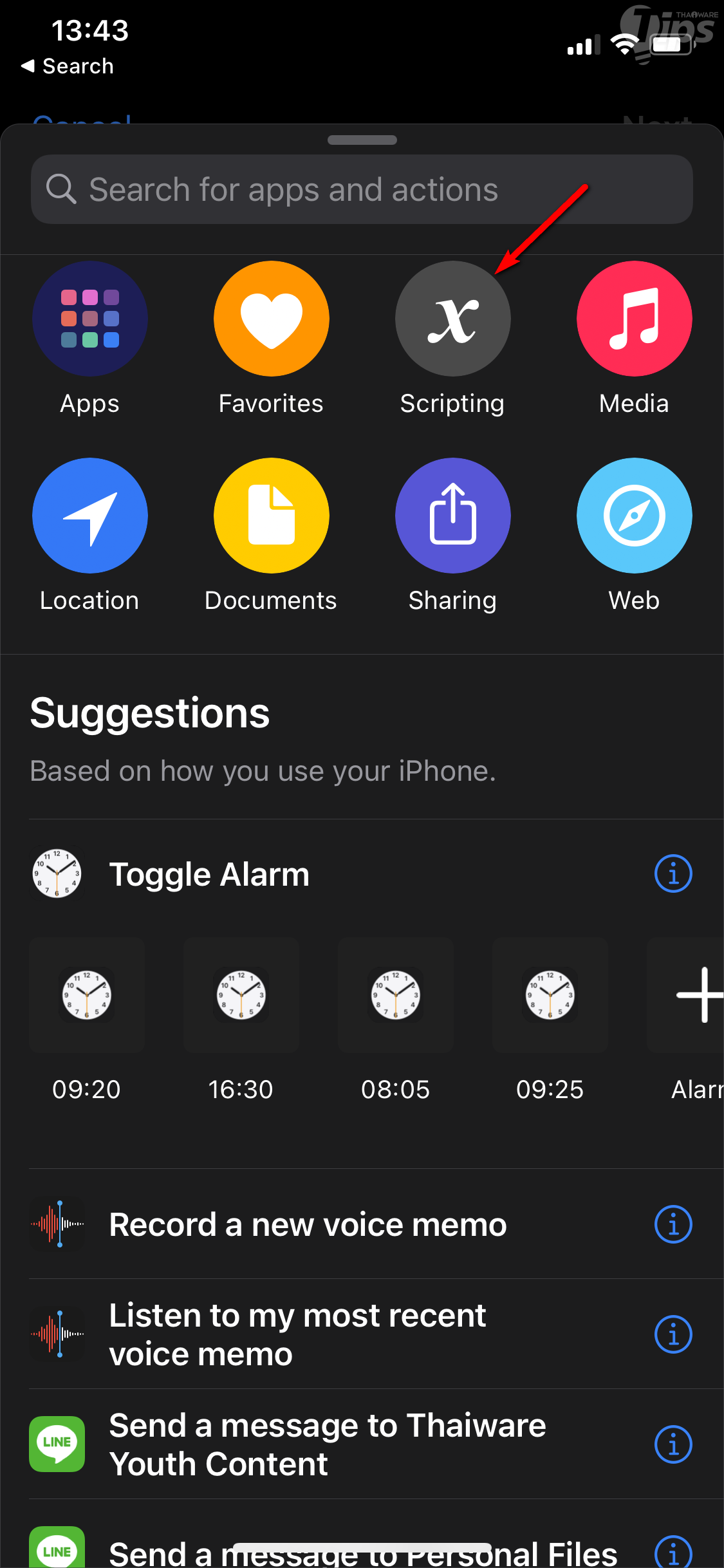The height and width of the screenshot is (1568, 724).
Task: Add Send a message to Thaiware Youth Content
Action: coord(327,1444)
